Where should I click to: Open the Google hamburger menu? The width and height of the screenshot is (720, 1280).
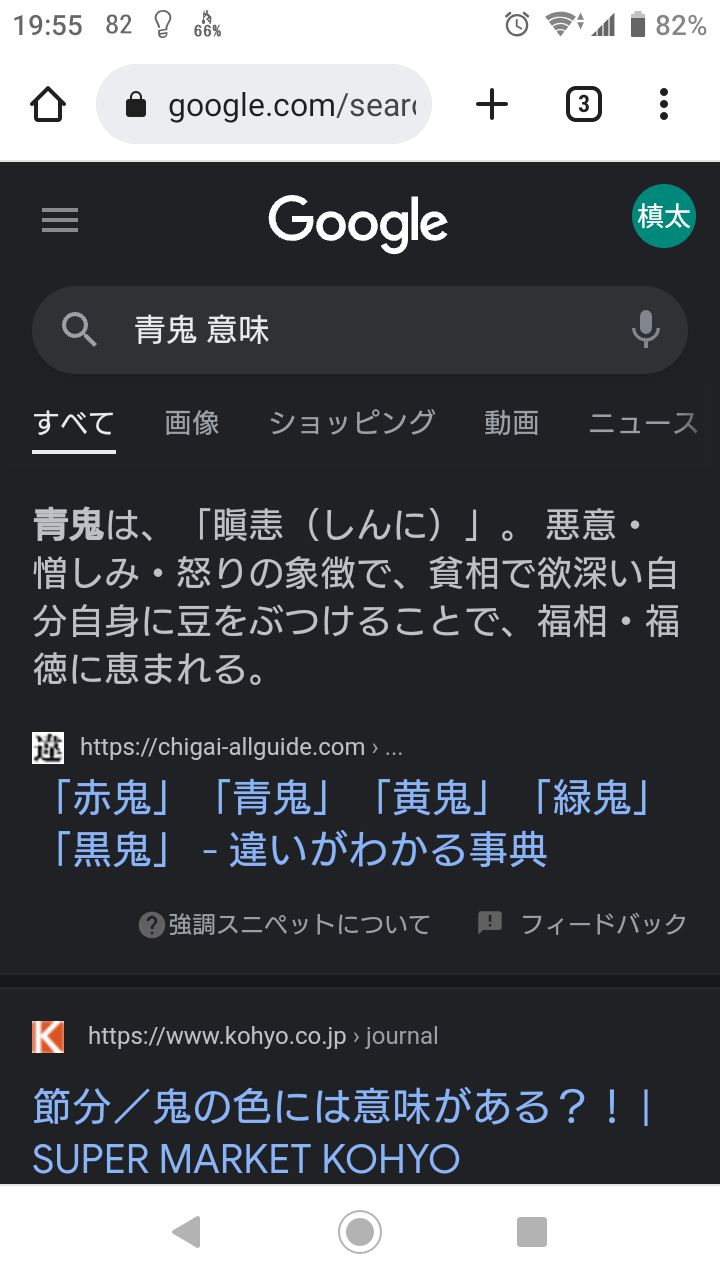(x=60, y=220)
